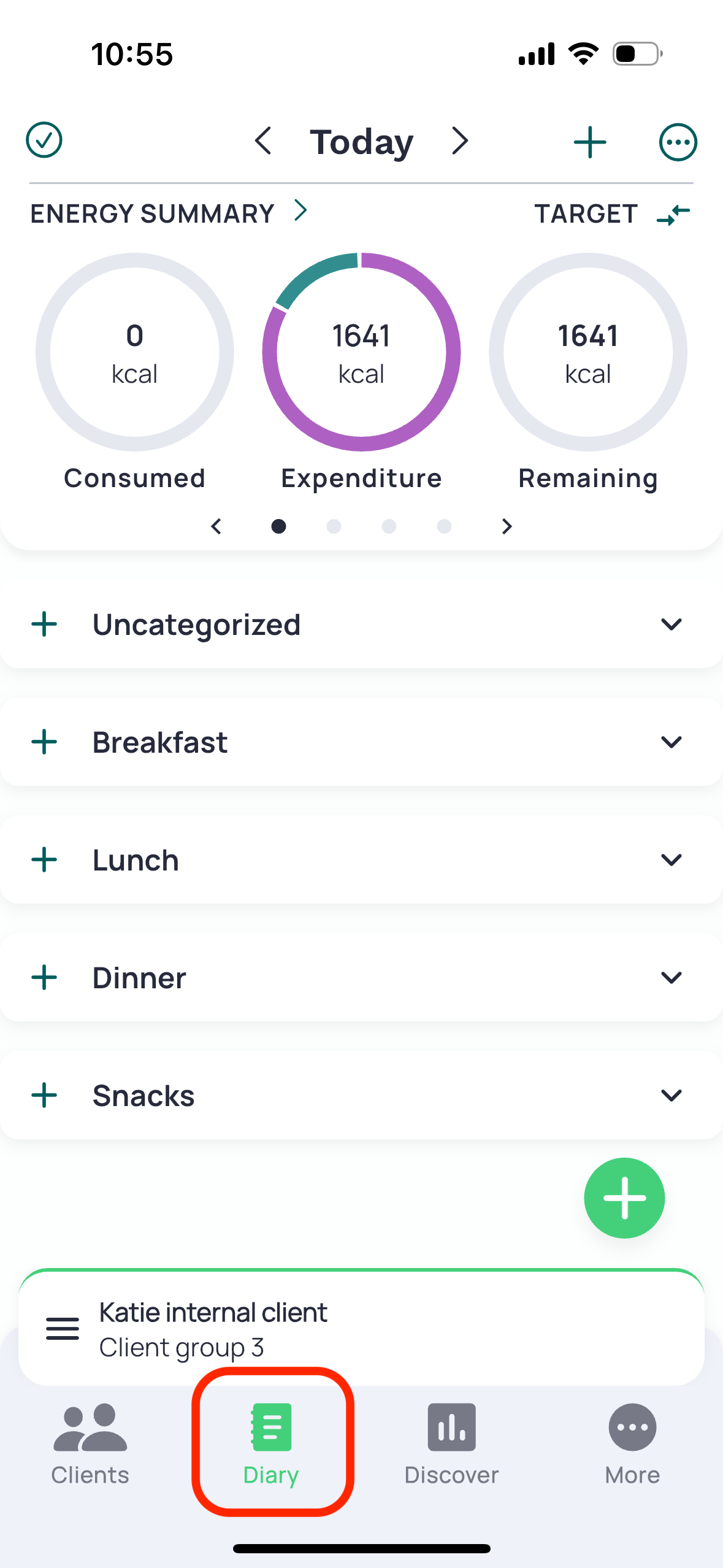Add food to Lunch

(x=44, y=860)
